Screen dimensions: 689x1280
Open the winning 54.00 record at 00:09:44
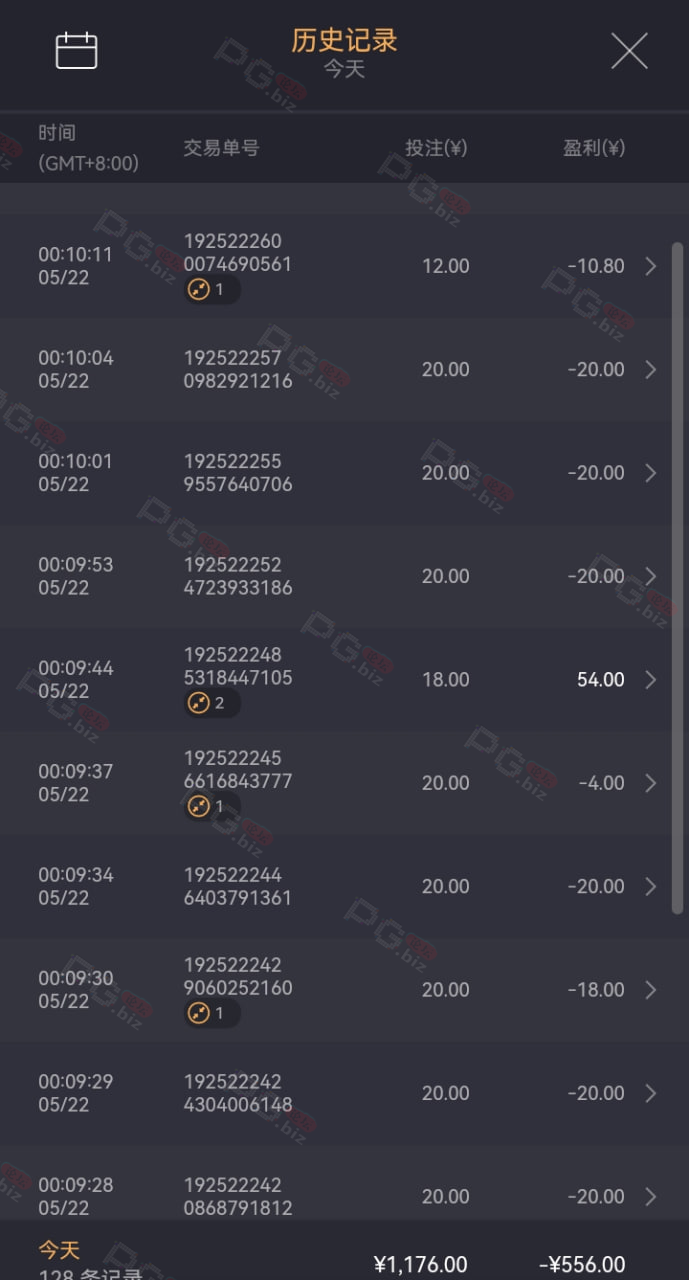[x=344, y=680]
